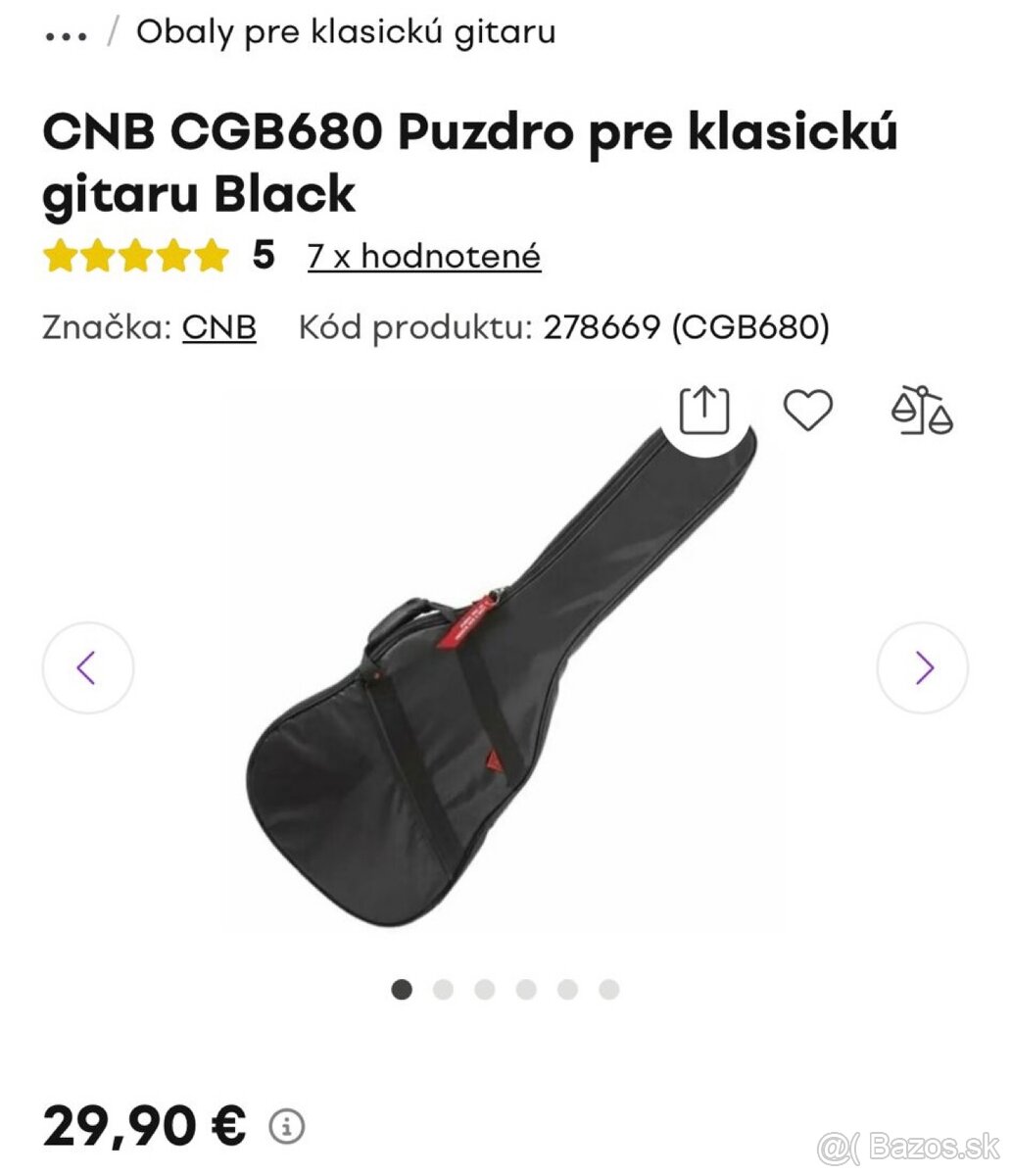
Task: Open the 7 x hodnotené reviews link
Action: 423,255
